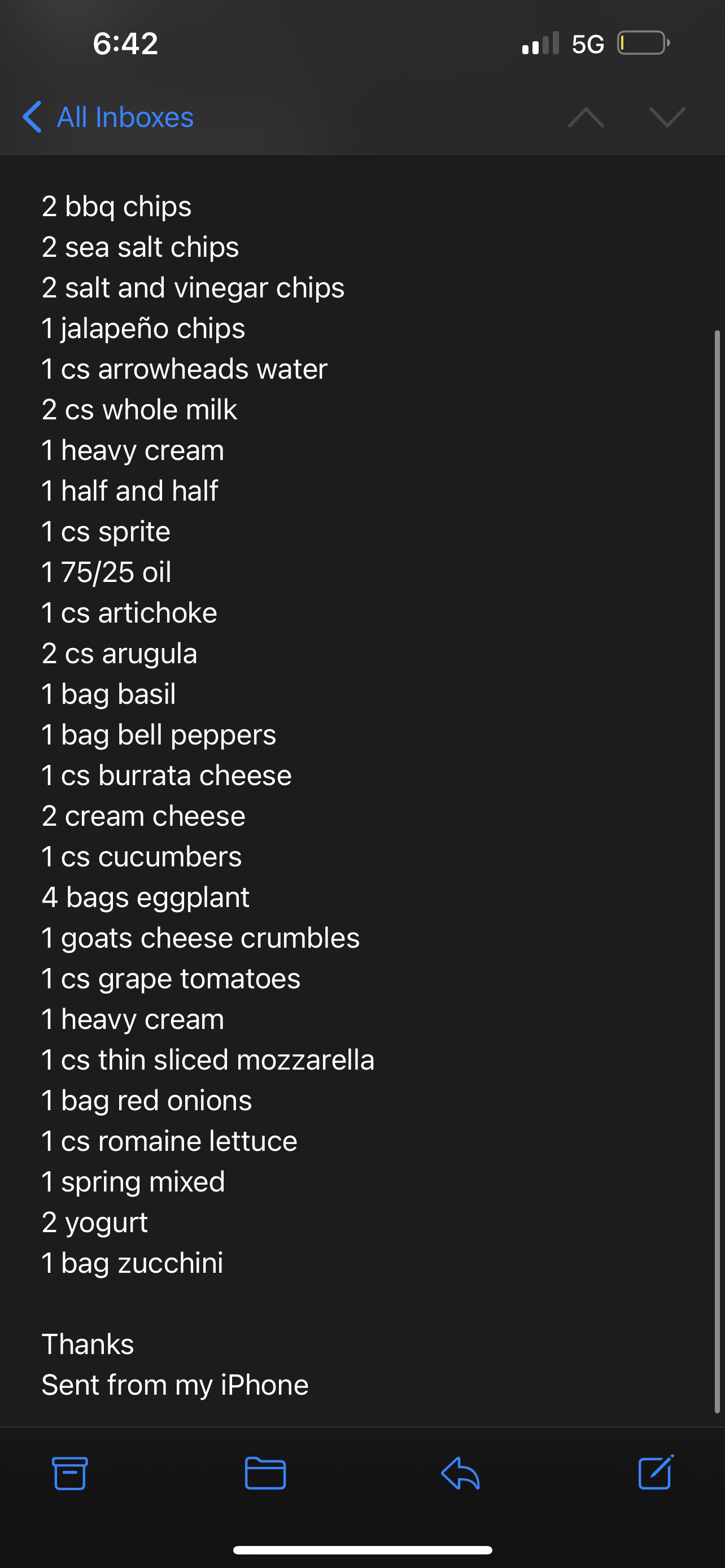Screen dimensions: 725x1568
Task: Go to next message with down arrow
Action: 667,117
